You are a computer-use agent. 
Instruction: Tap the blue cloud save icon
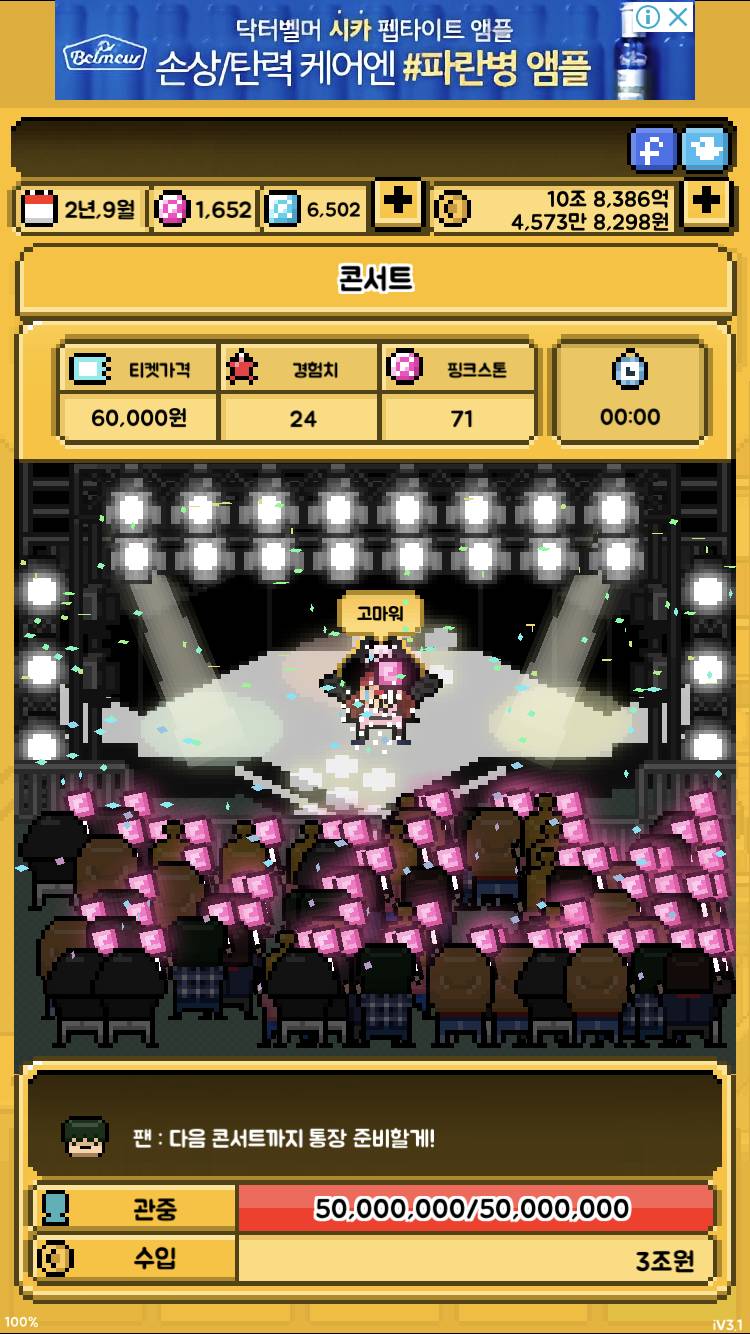tap(706, 150)
